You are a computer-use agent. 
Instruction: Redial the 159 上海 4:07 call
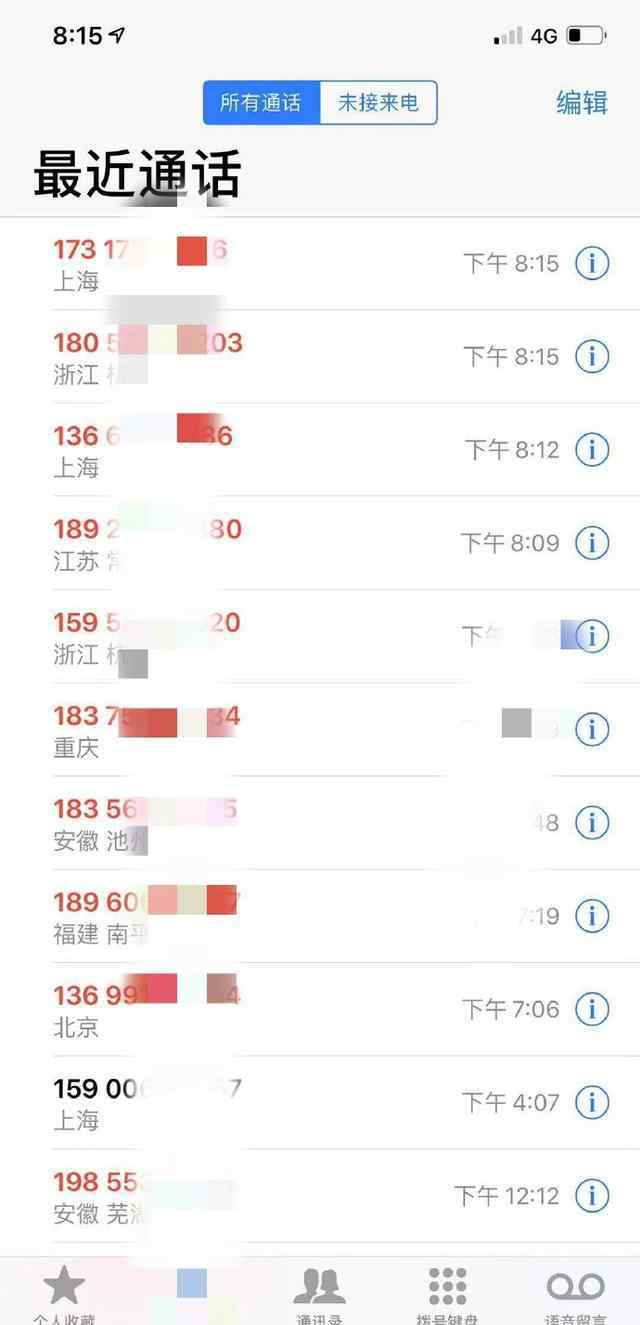point(250,1102)
